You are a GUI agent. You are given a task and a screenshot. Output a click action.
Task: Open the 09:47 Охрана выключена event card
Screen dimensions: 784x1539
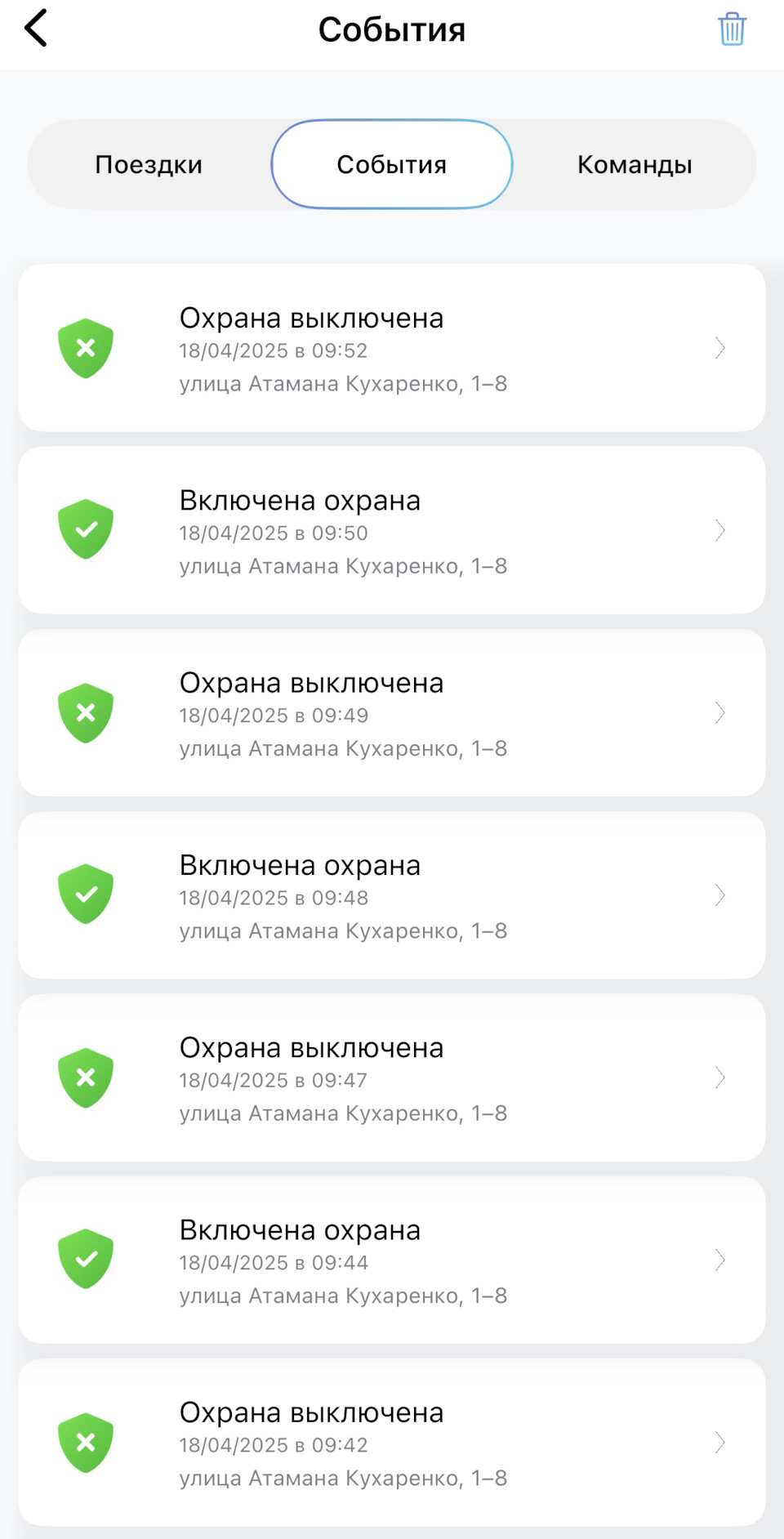point(392,1077)
